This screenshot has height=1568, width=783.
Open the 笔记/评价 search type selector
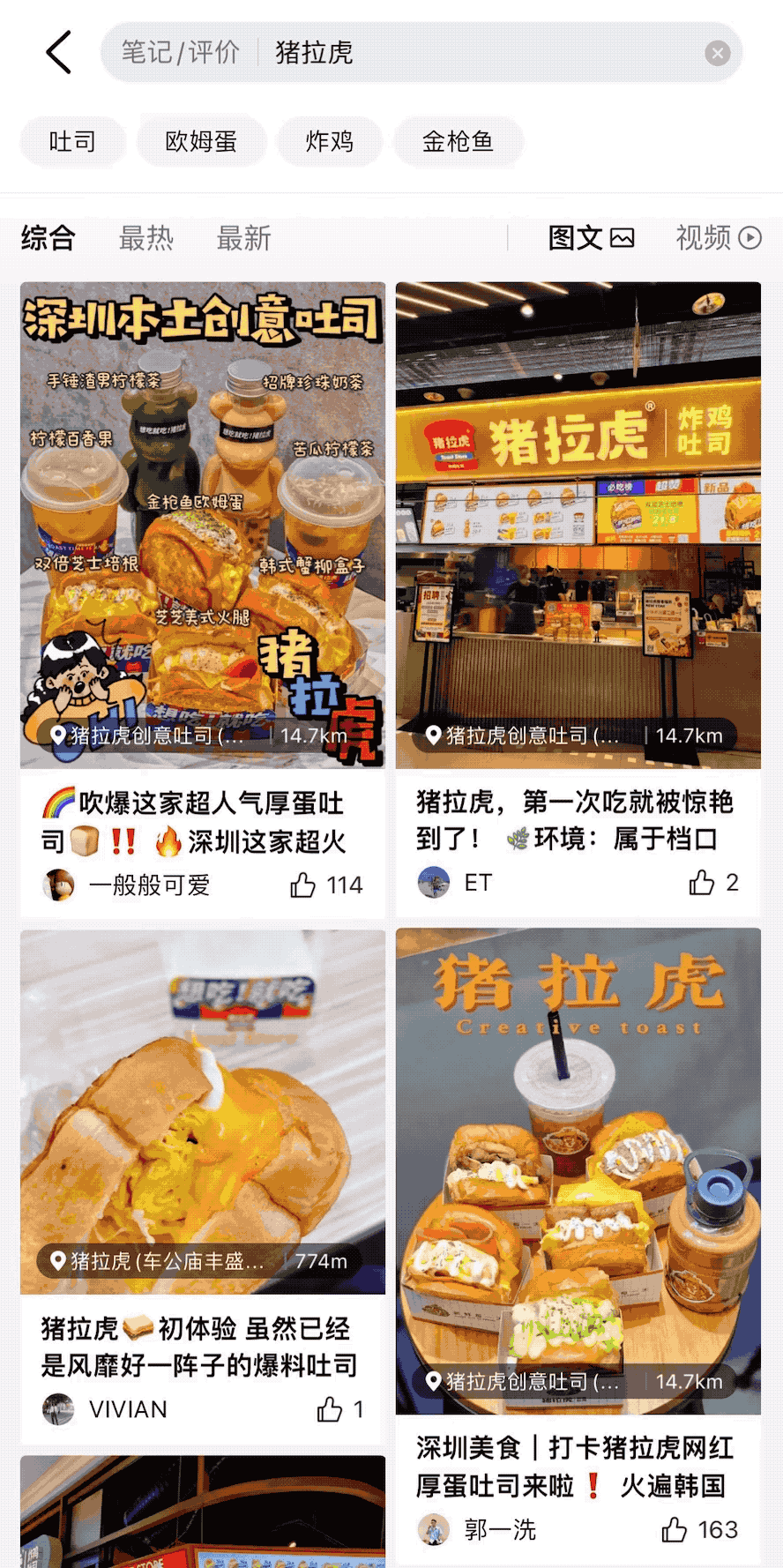coord(180,52)
